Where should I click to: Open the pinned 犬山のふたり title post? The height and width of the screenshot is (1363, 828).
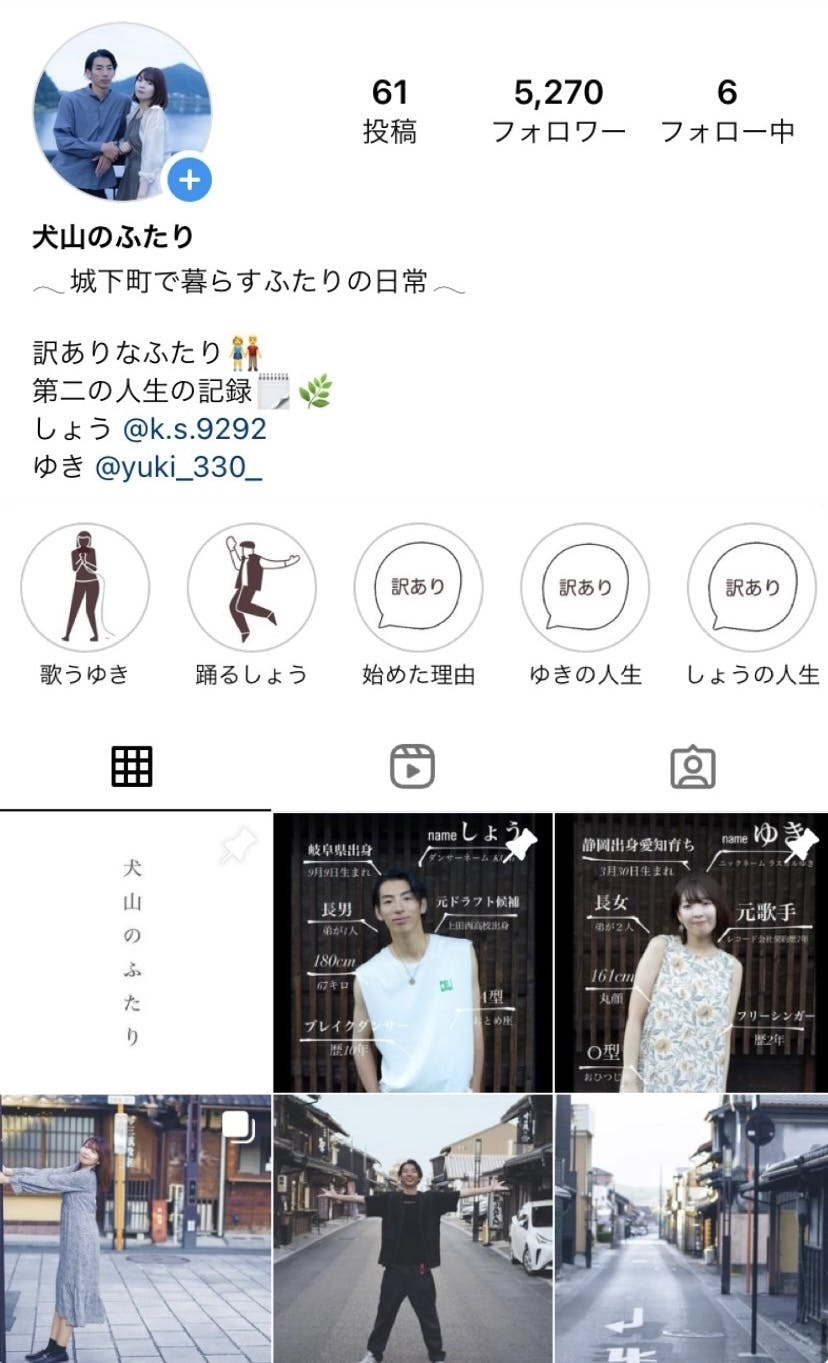[135, 952]
